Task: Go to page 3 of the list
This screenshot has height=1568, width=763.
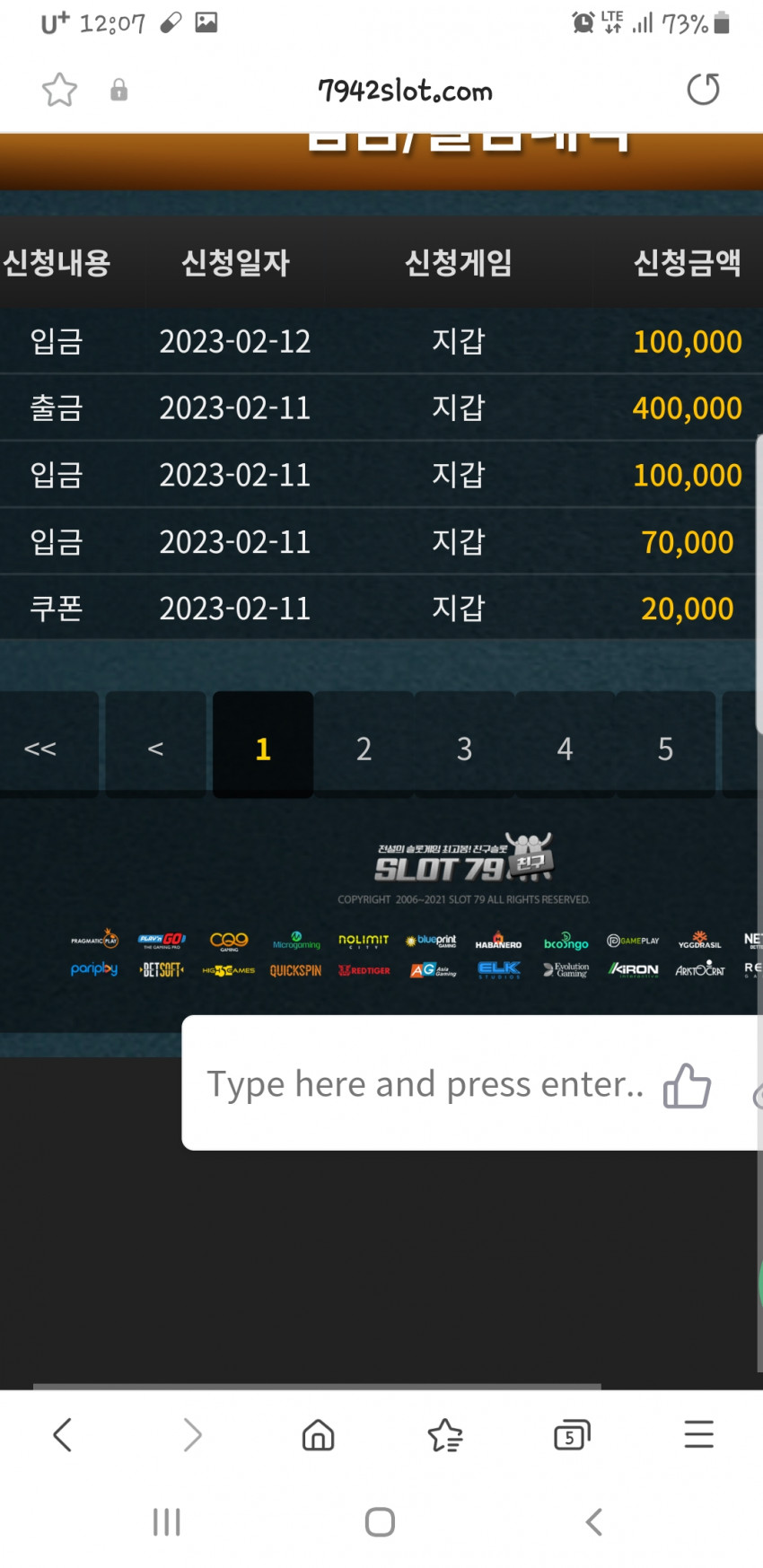Action: 464,748
